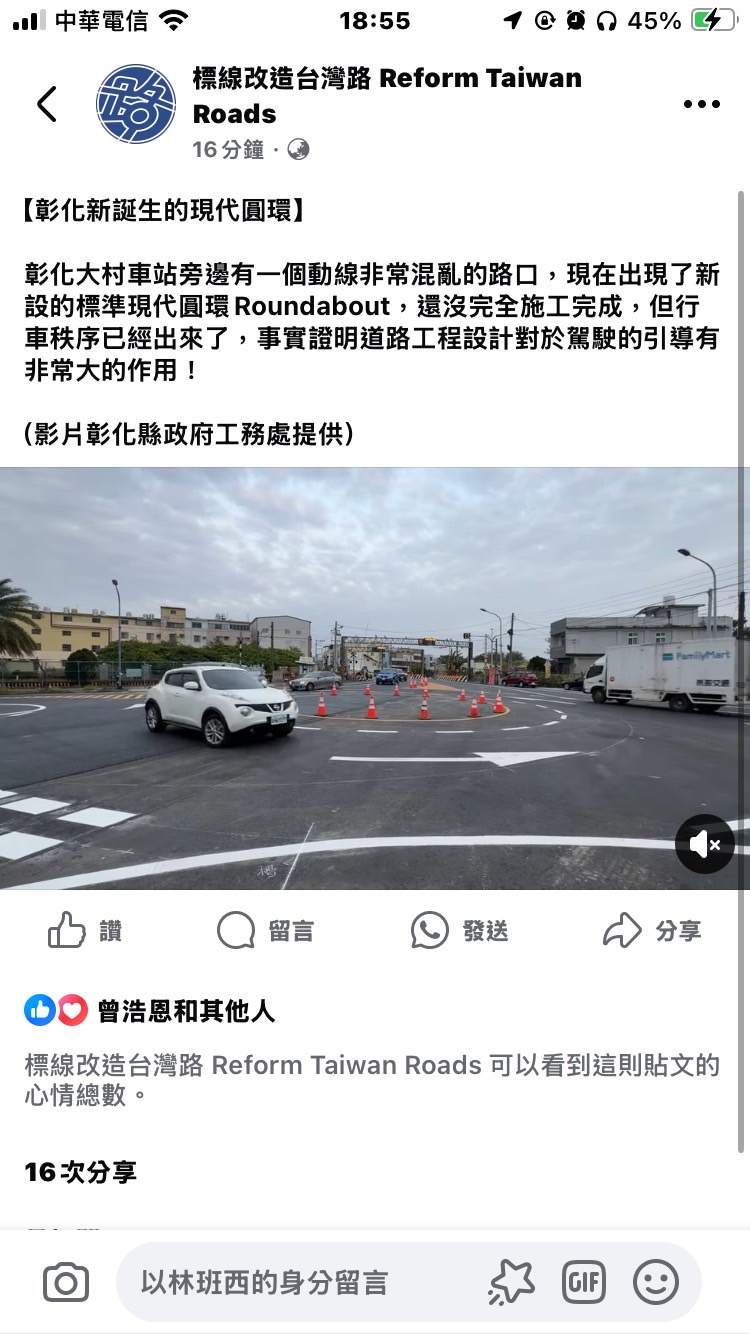
Task: Go back using the arrow
Action: (x=47, y=104)
